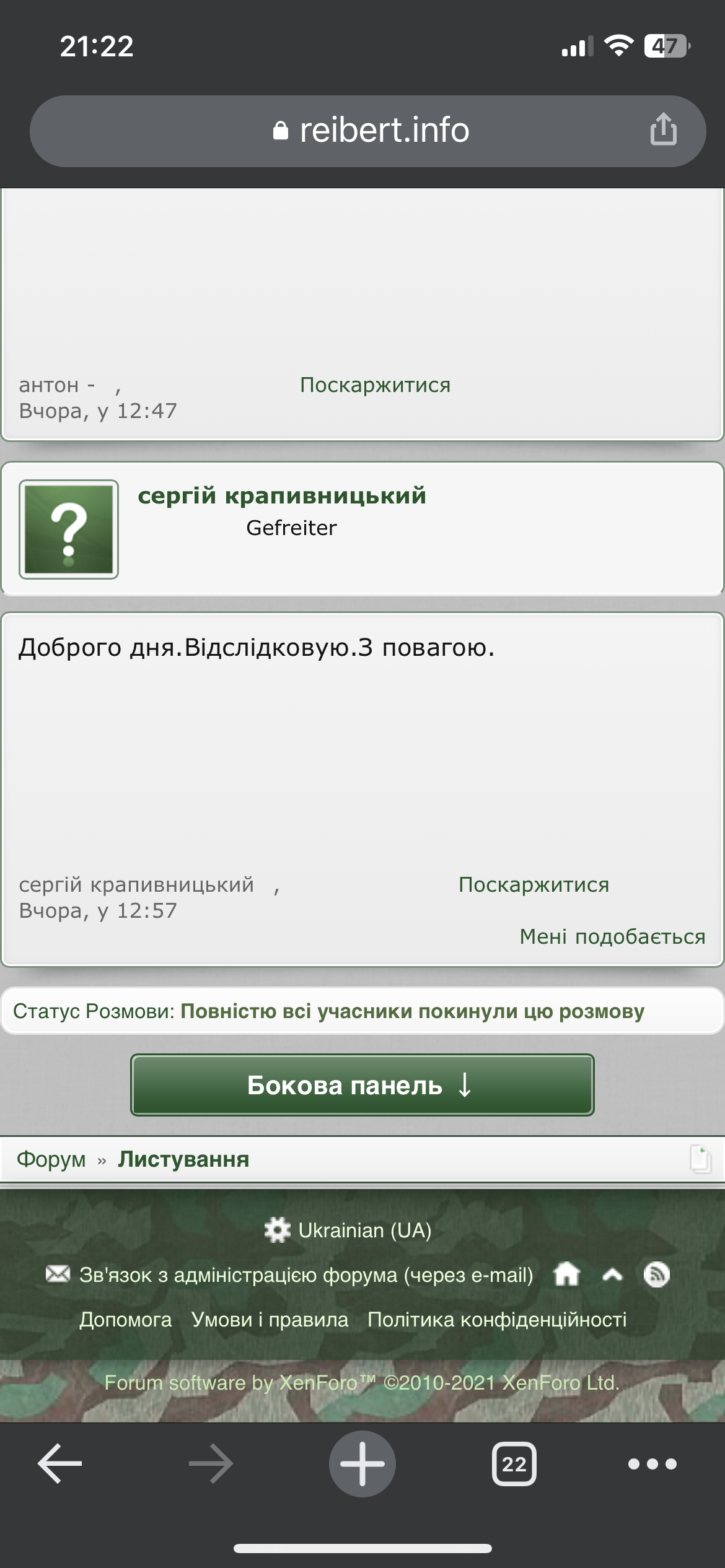Like the message with Мені подобається
Screen dimensions: 725x1568
click(x=612, y=936)
